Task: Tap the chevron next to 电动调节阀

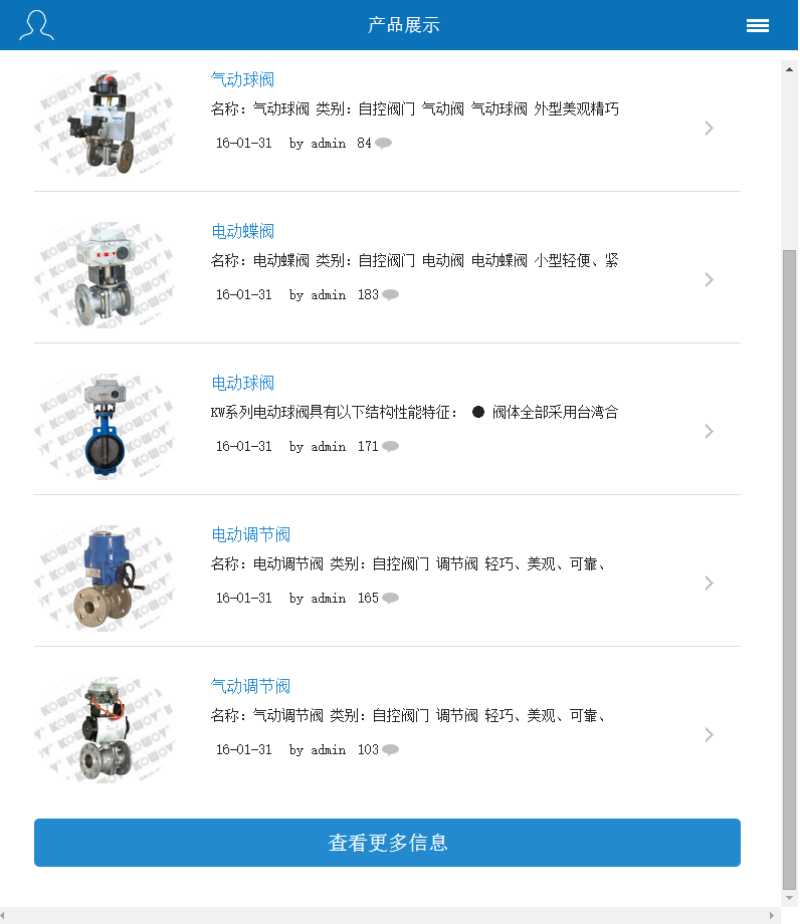Action: coord(709,583)
